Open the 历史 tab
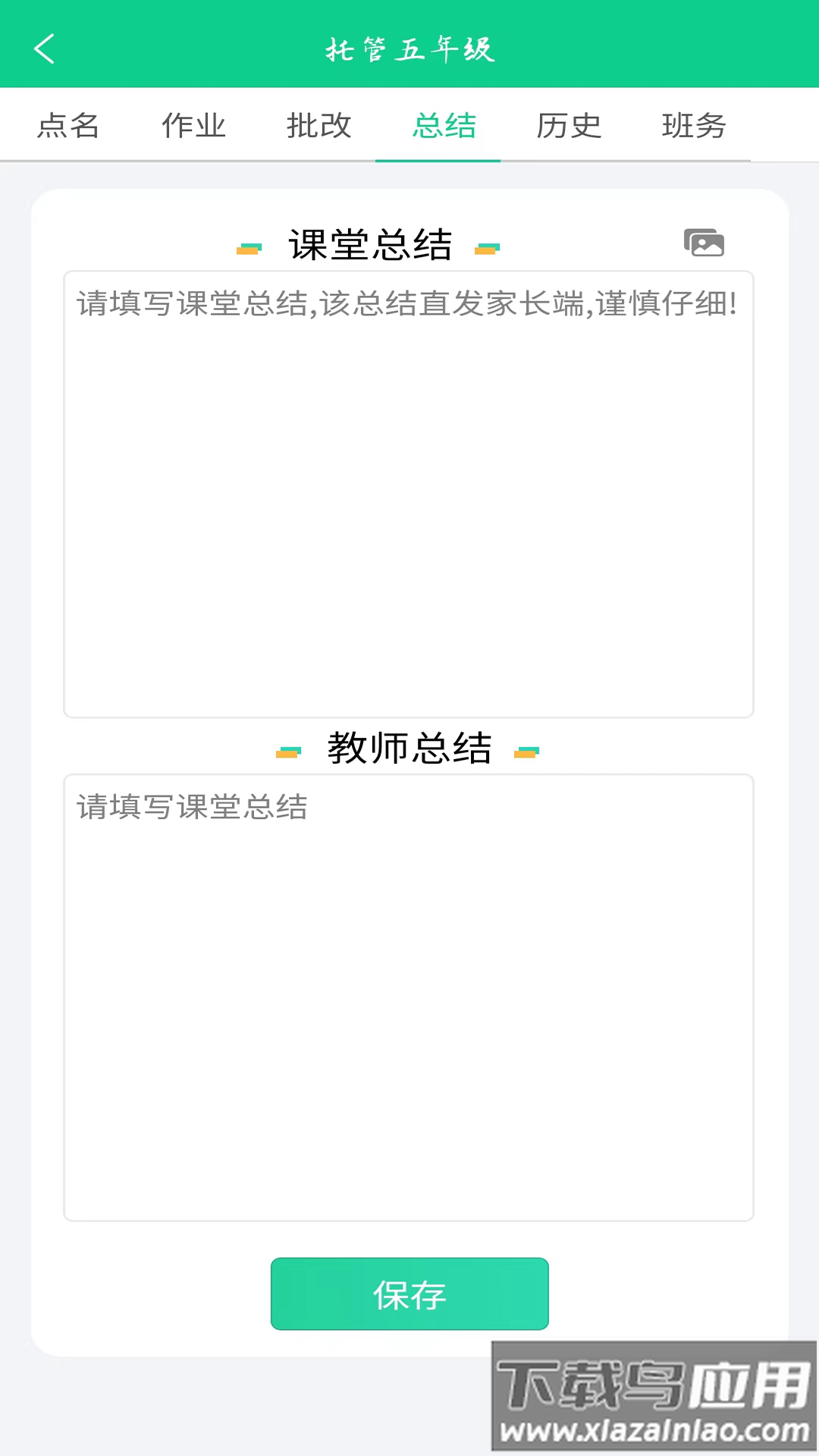The height and width of the screenshot is (1456, 819). point(568,126)
